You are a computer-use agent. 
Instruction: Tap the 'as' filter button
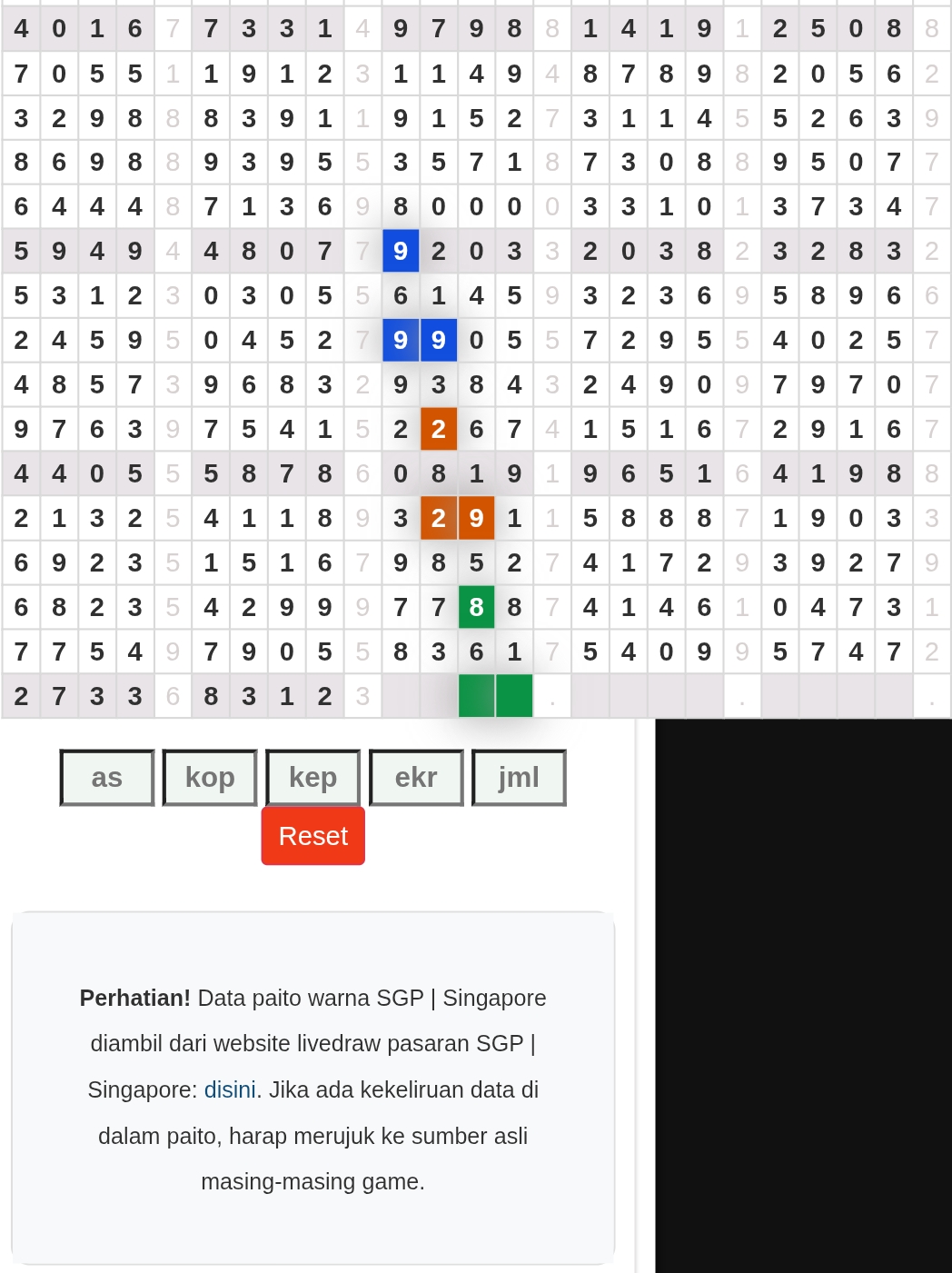tap(107, 778)
